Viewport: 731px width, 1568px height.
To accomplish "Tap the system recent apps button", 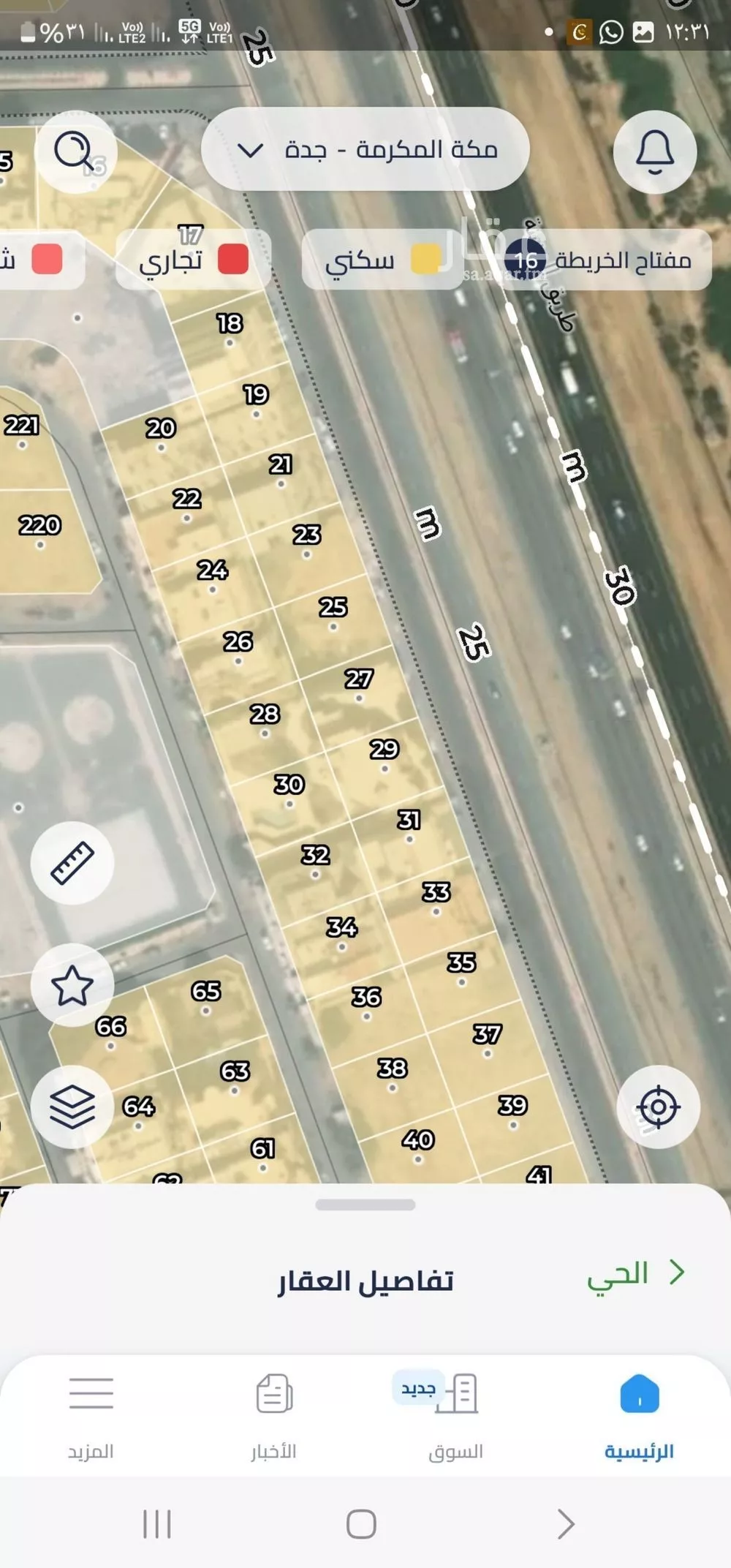I will coord(157,1524).
